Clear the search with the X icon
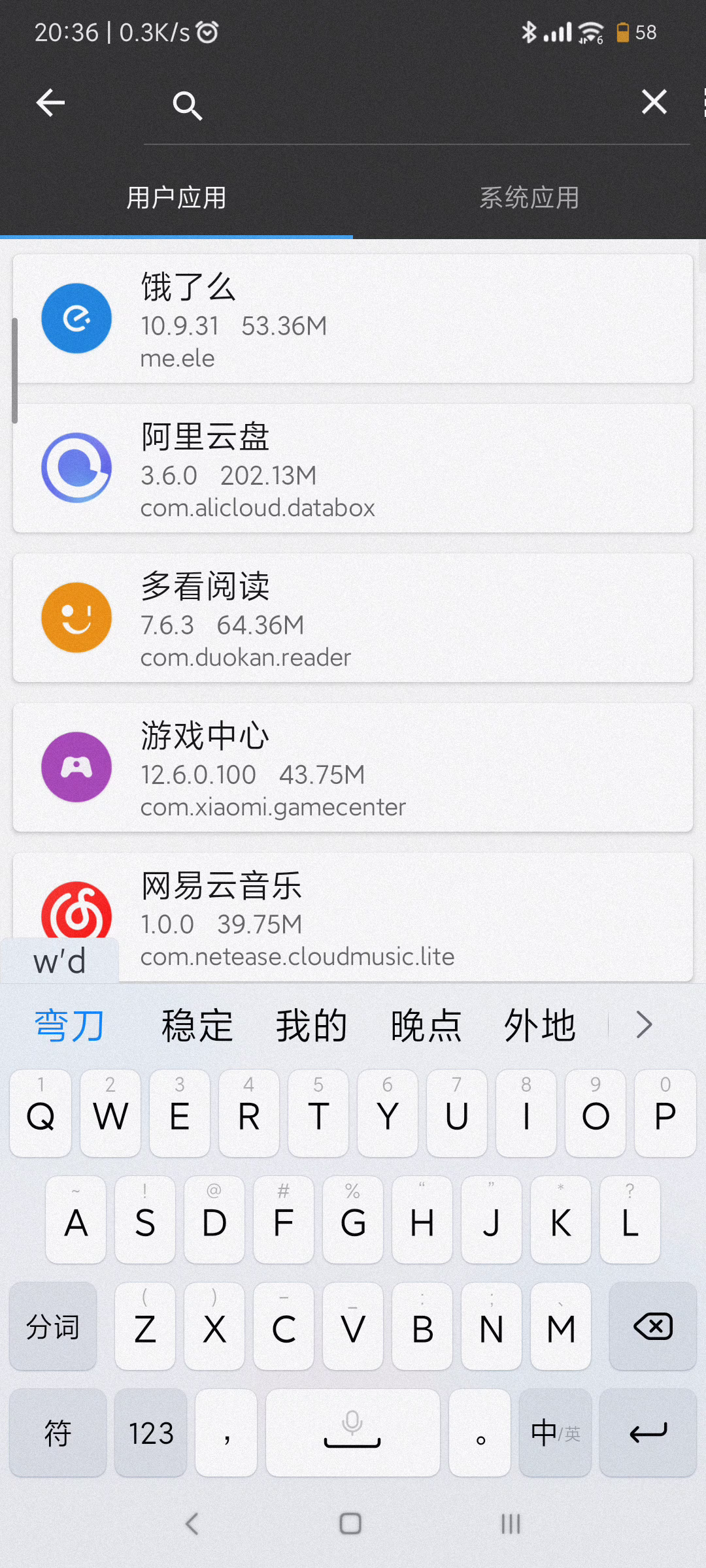 654,103
